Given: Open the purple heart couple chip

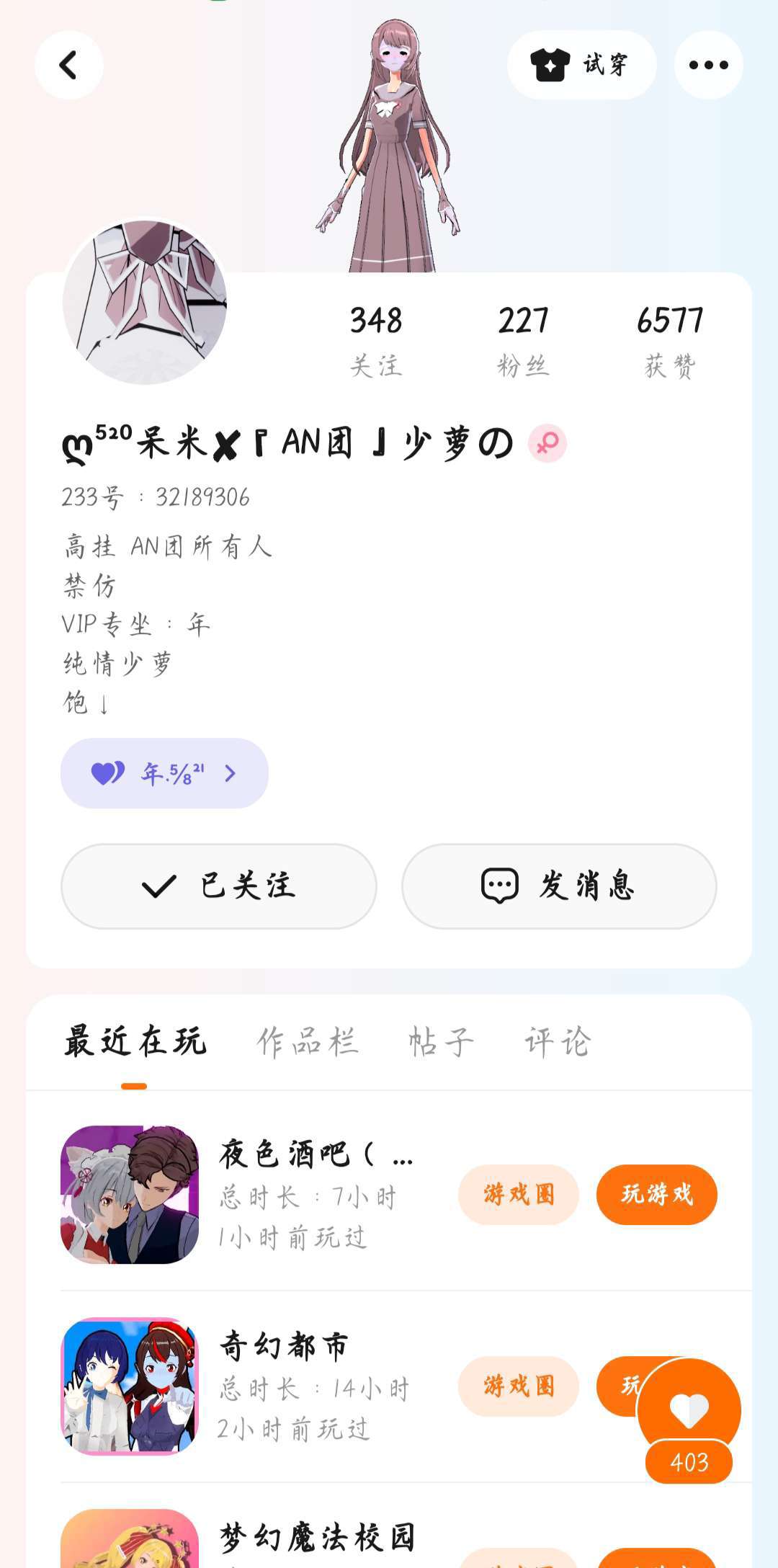Looking at the screenshot, I should pyautogui.click(x=164, y=773).
